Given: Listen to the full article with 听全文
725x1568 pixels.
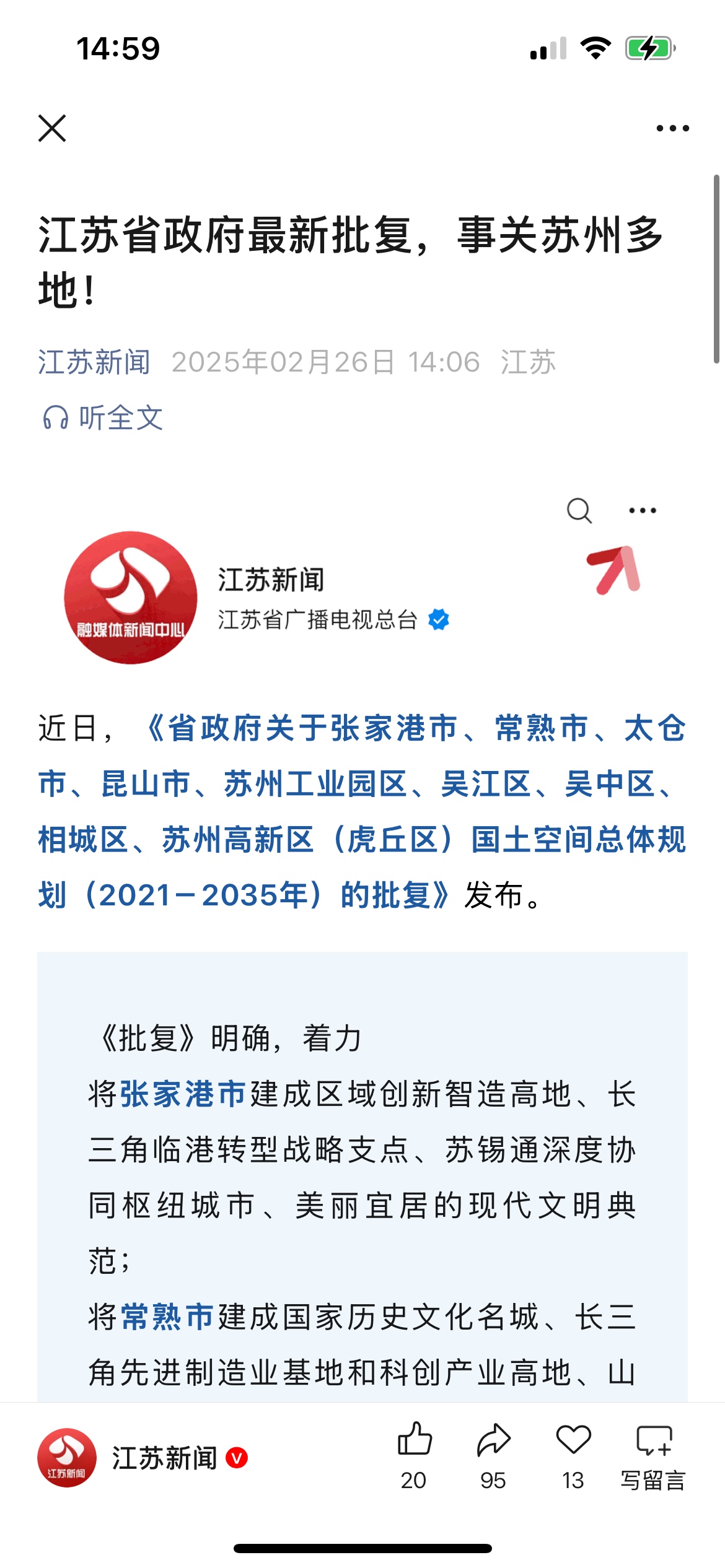Looking at the screenshot, I should click(103, 417).
